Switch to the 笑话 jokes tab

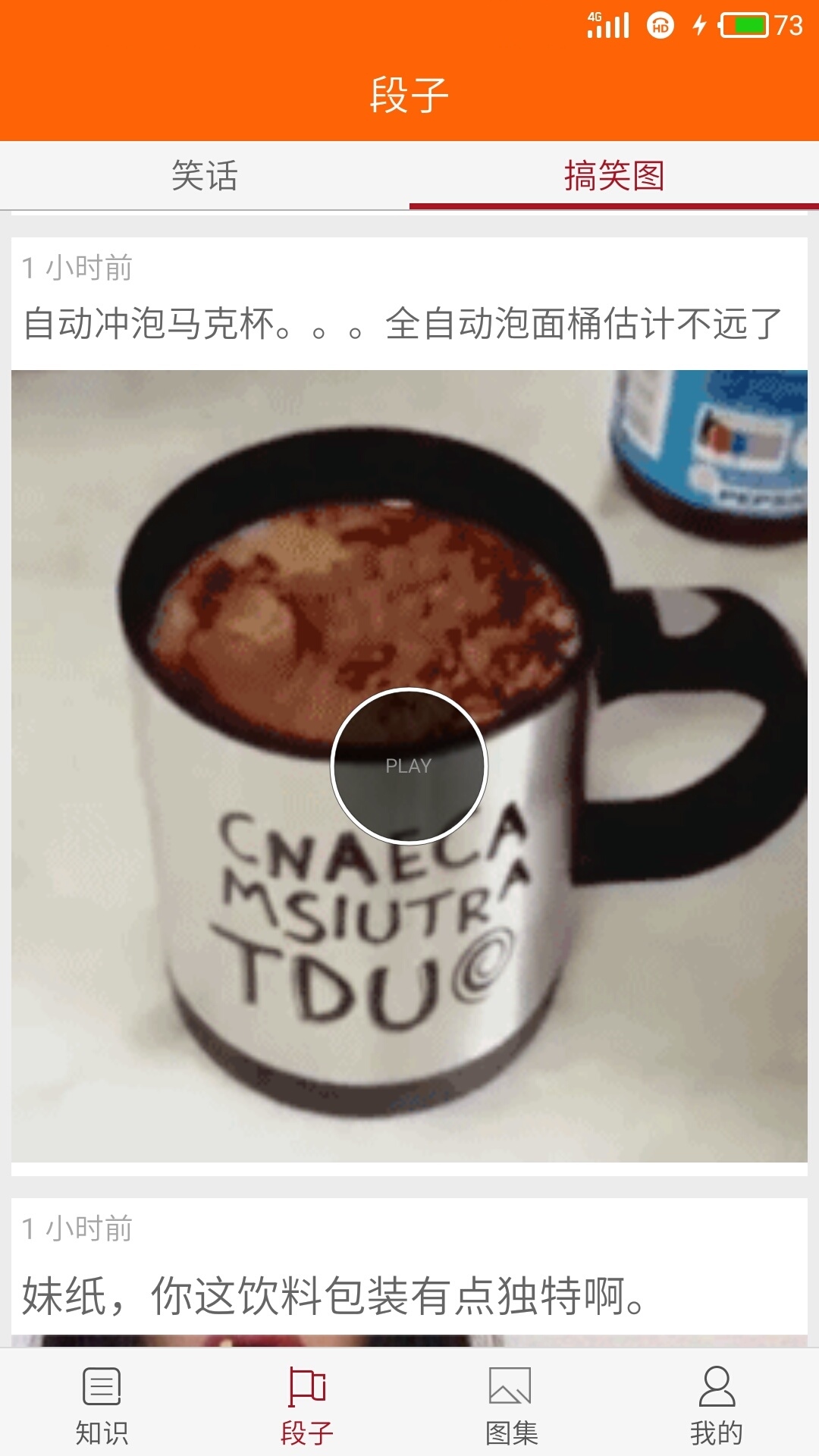(x=205, y=174)
